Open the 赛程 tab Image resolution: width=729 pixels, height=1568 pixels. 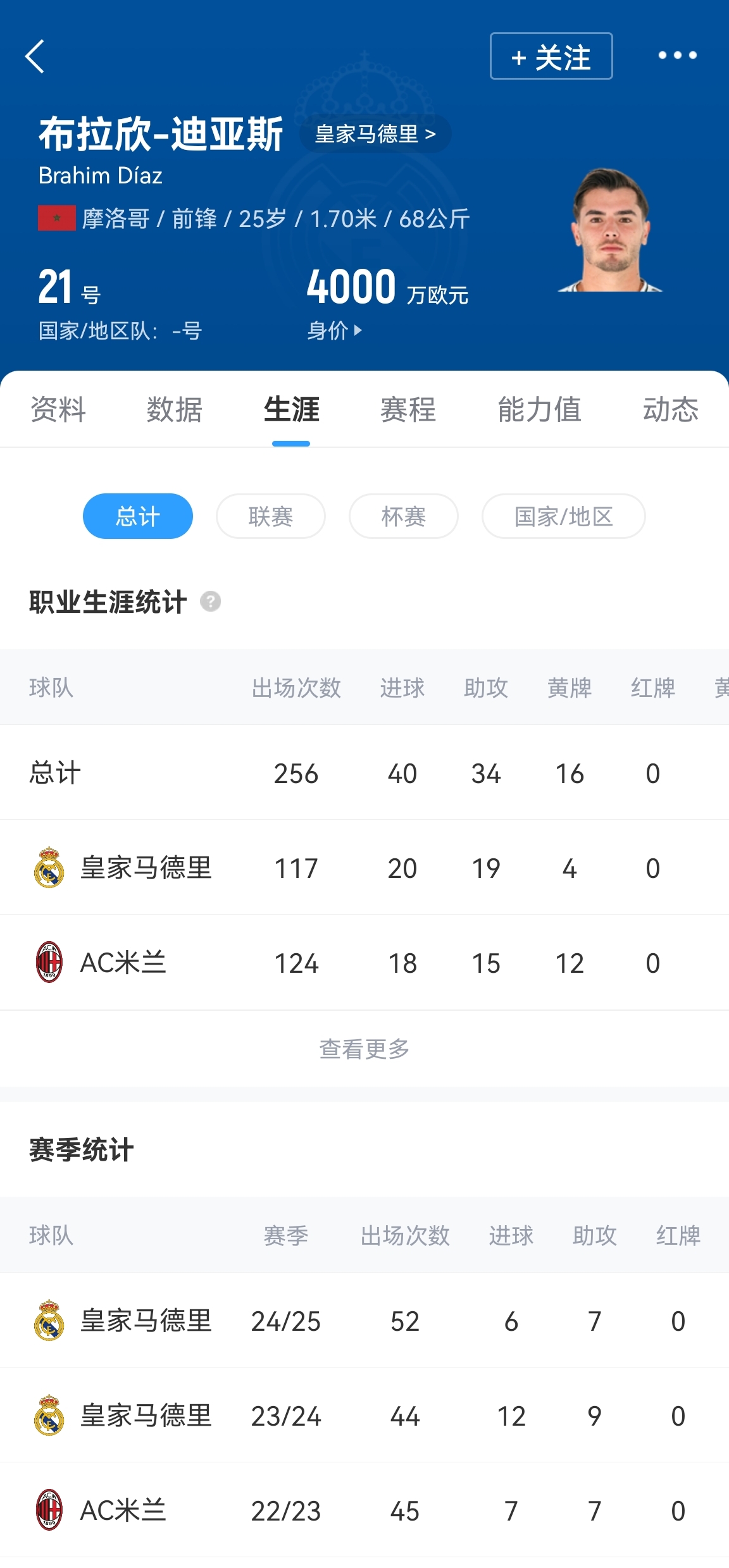click(408, 409)
